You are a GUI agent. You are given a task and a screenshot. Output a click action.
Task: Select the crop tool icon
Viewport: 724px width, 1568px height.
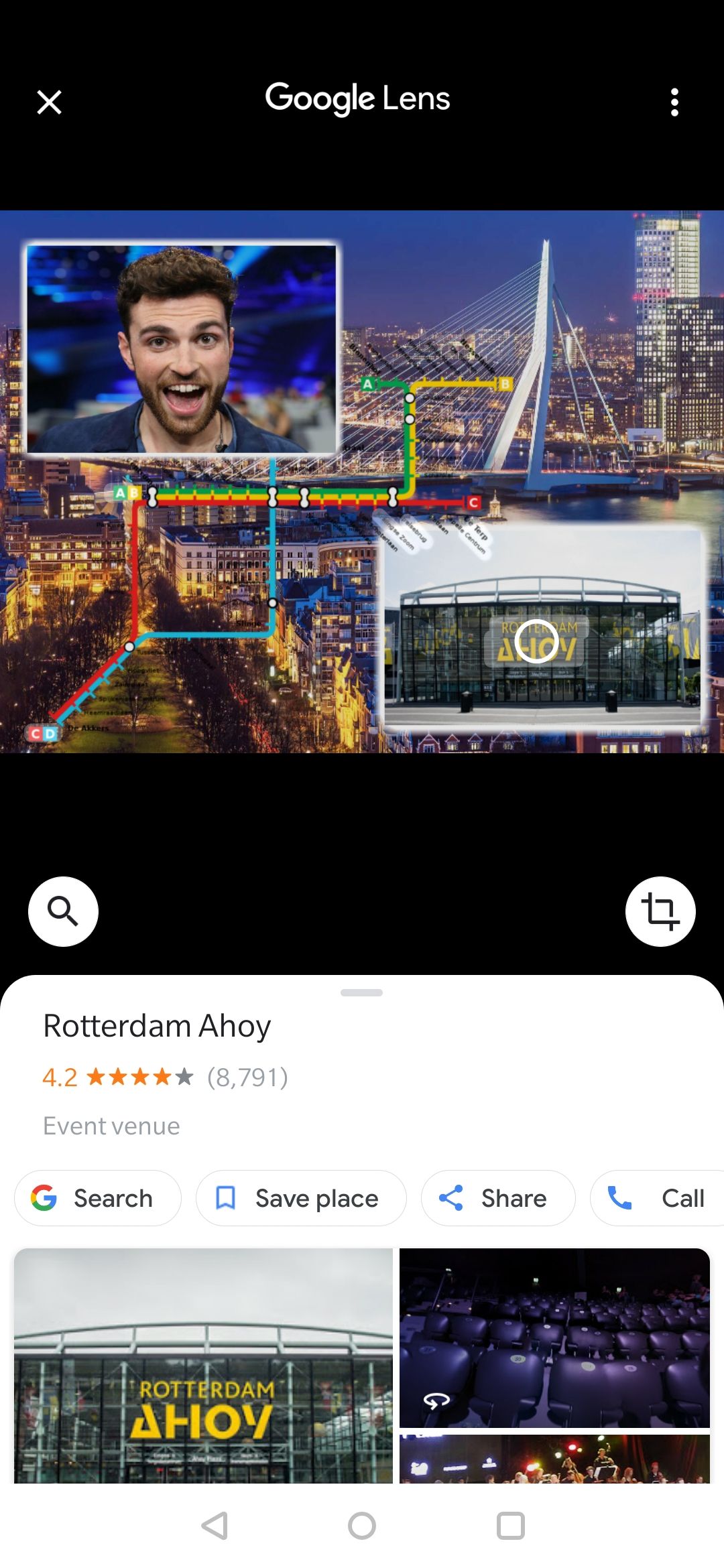pos(660,911)
